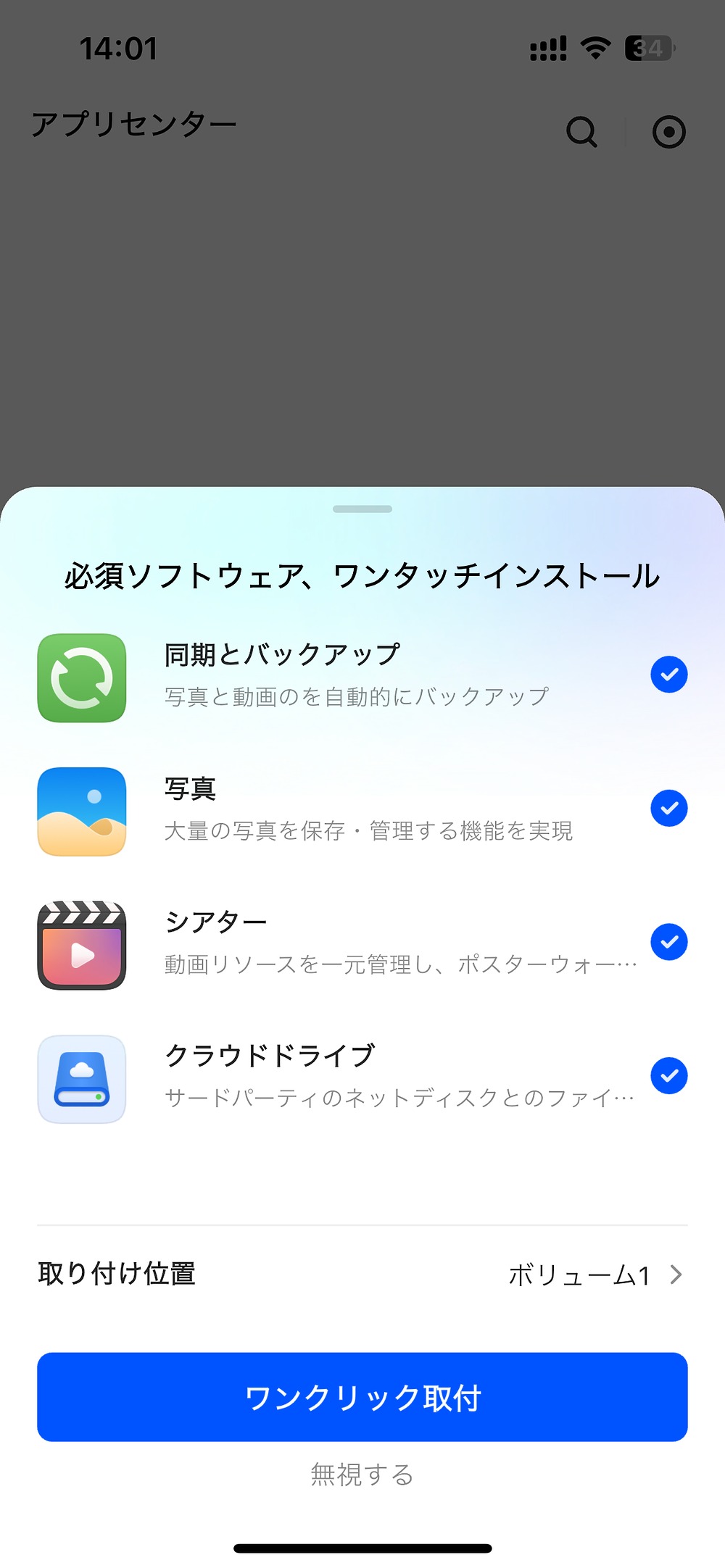Select the クラウドドライブ app icon

[x=81, y=1079]
